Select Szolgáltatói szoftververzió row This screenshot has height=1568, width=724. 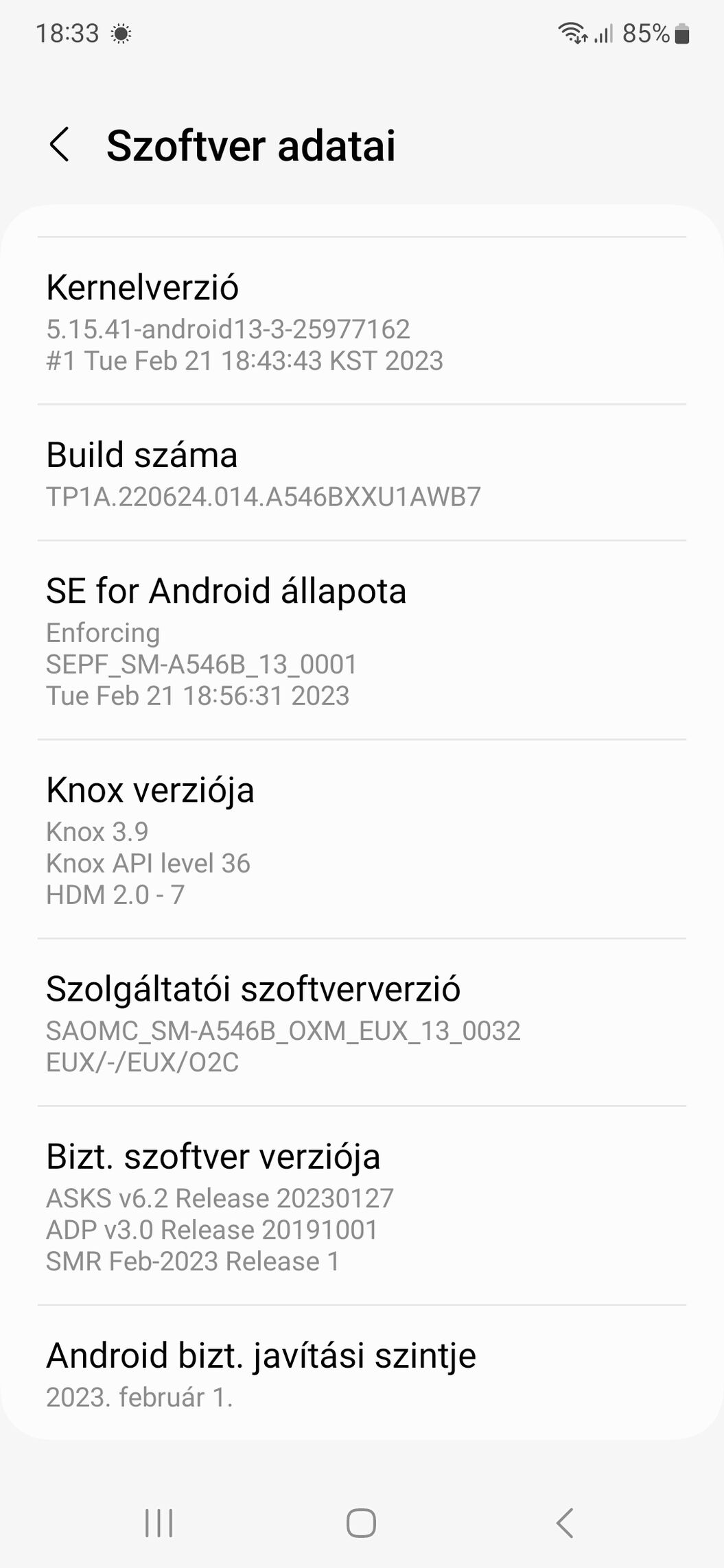pyautogui.click(x=362, y=1023)
